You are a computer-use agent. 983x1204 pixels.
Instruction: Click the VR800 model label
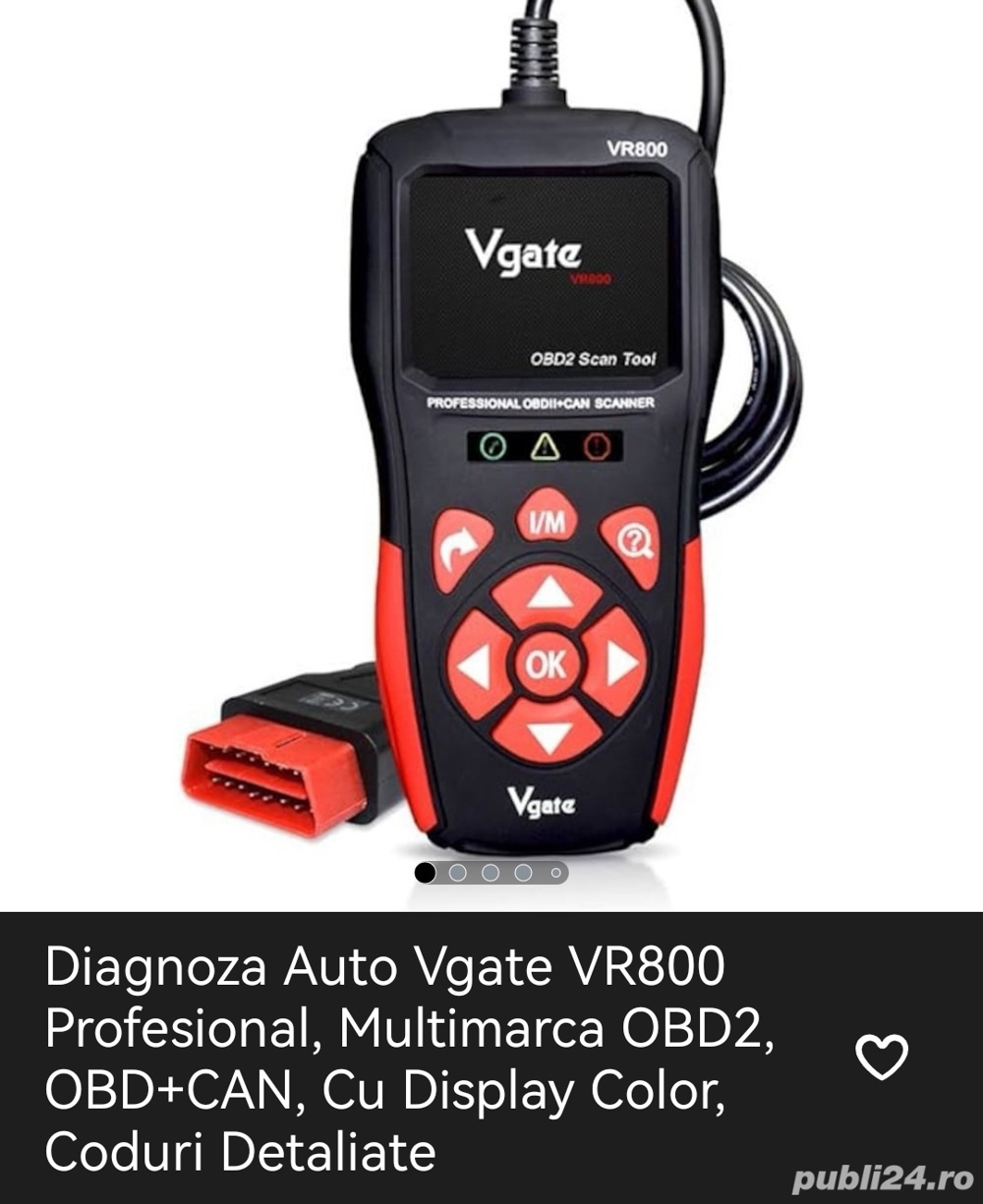click(x=639, y=147)
